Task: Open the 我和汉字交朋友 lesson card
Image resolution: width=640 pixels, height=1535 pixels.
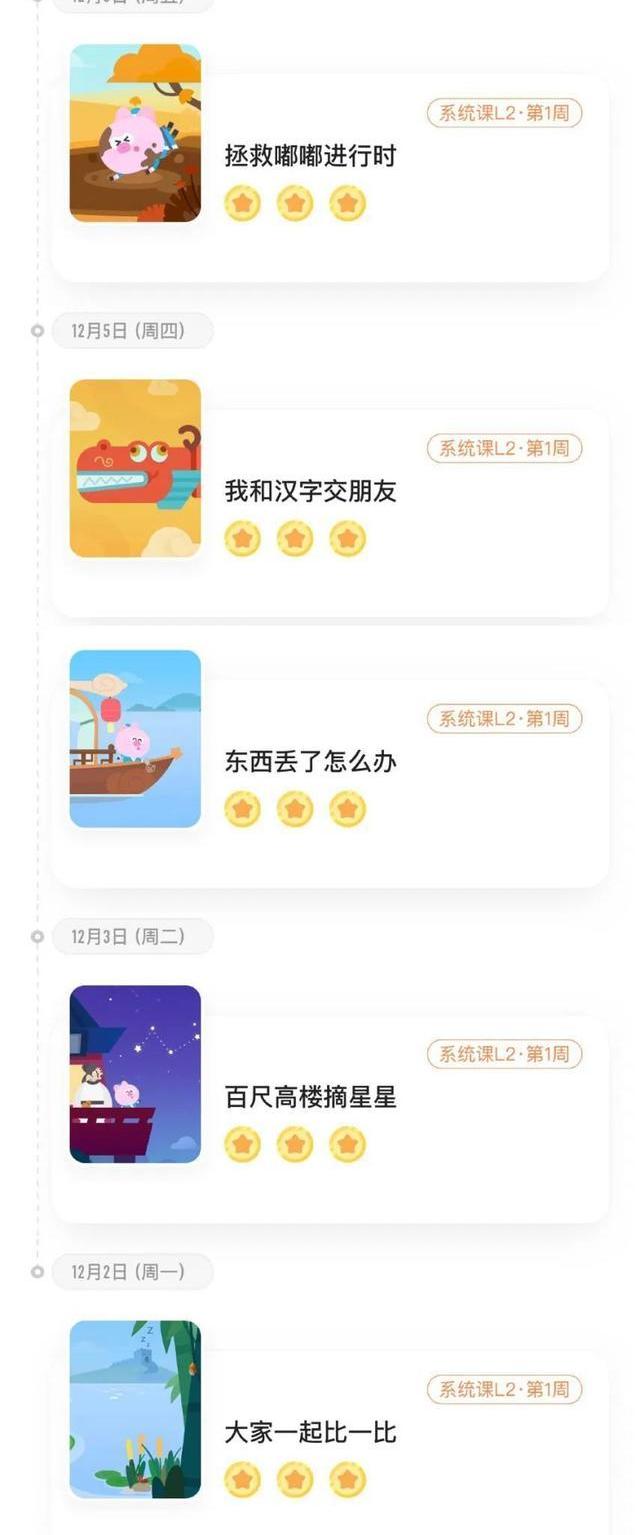Action: (310, 491)
